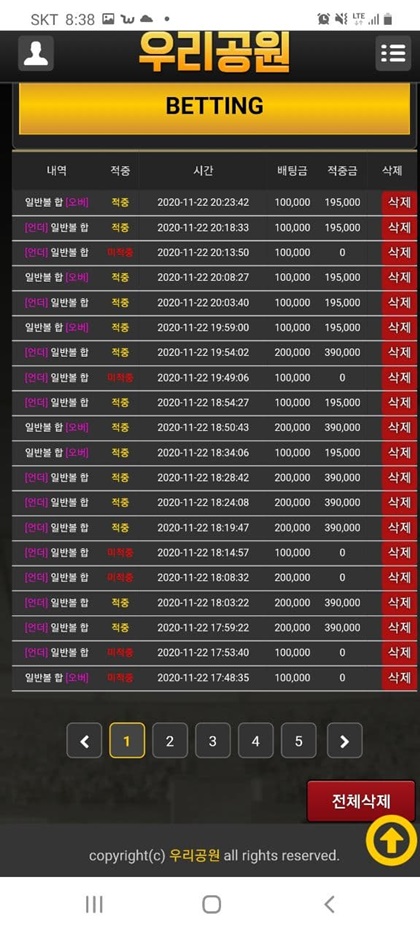
Task: Select page 1 in pagination
Action: point(127,740)
